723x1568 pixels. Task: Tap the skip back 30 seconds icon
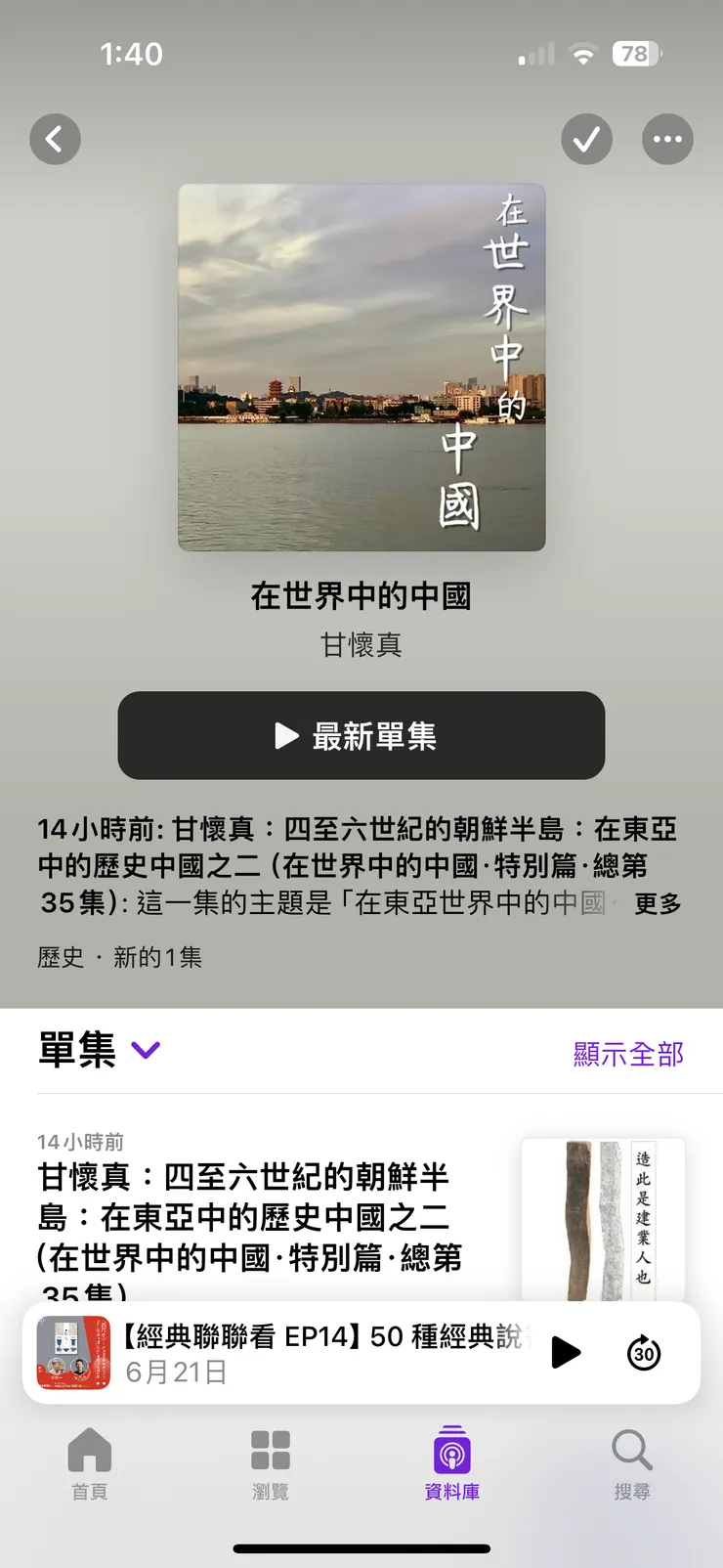click(643, 1352)
